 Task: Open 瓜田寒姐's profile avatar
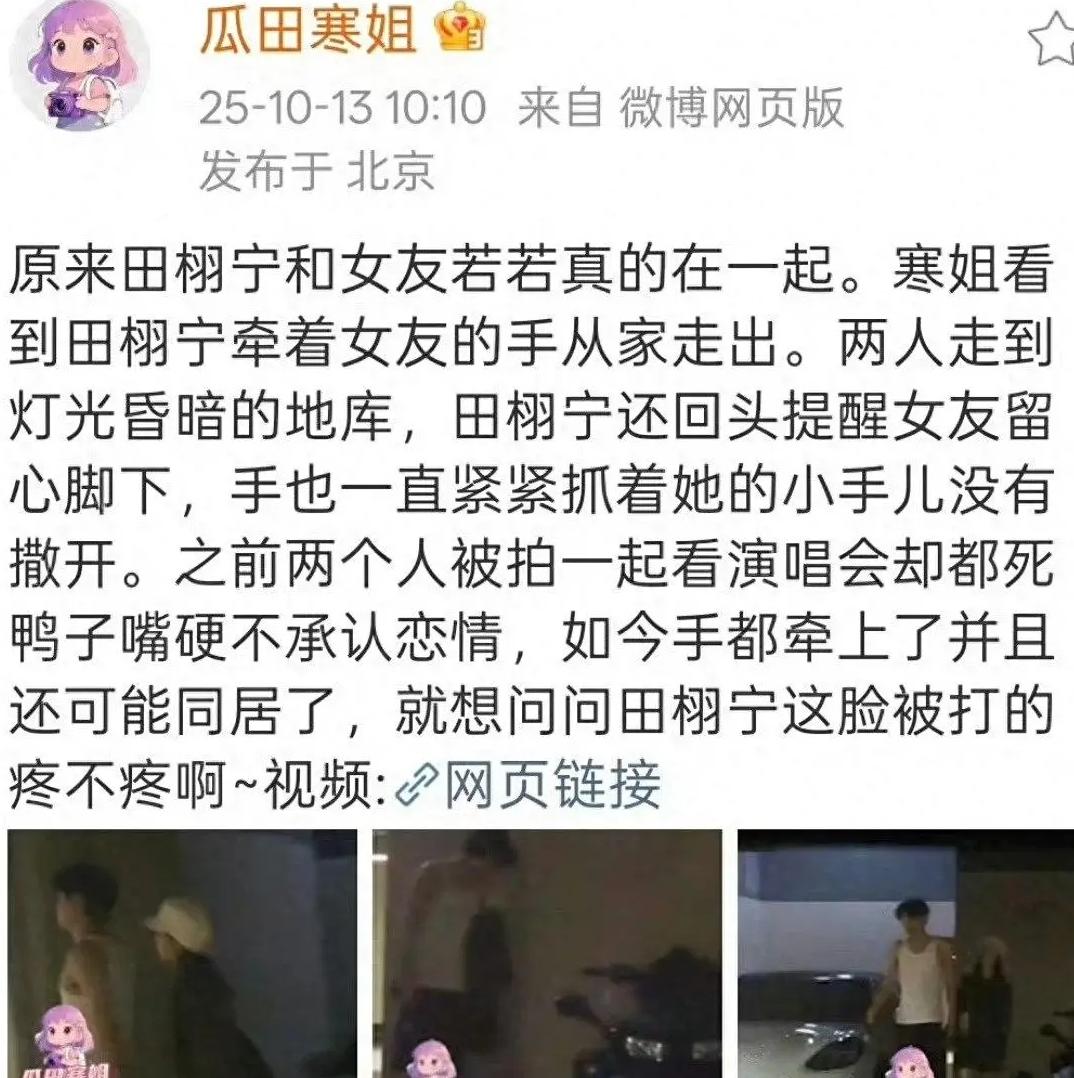click(x=80, y=66)
